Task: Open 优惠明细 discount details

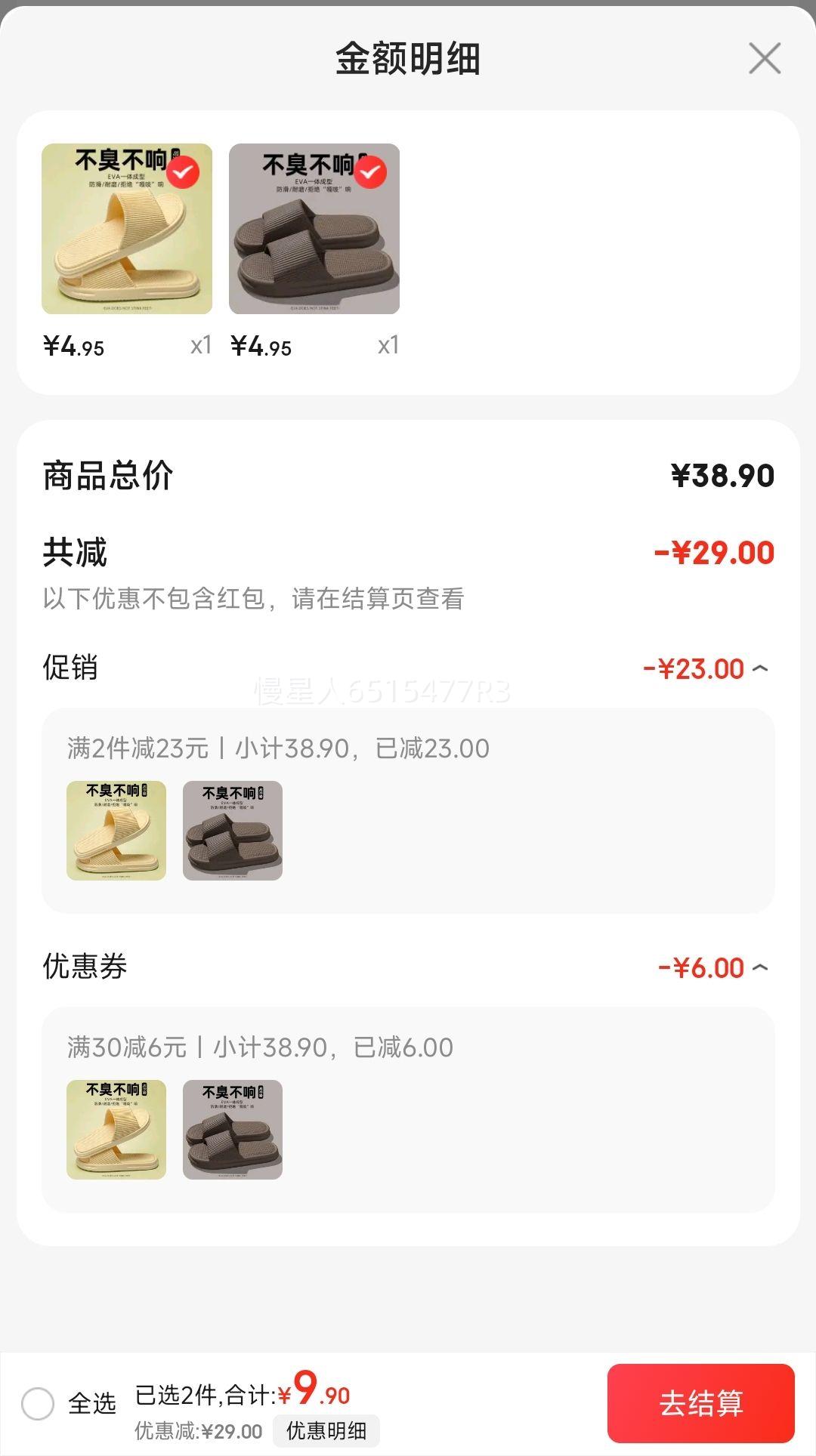Action: tap(326, 1430)
